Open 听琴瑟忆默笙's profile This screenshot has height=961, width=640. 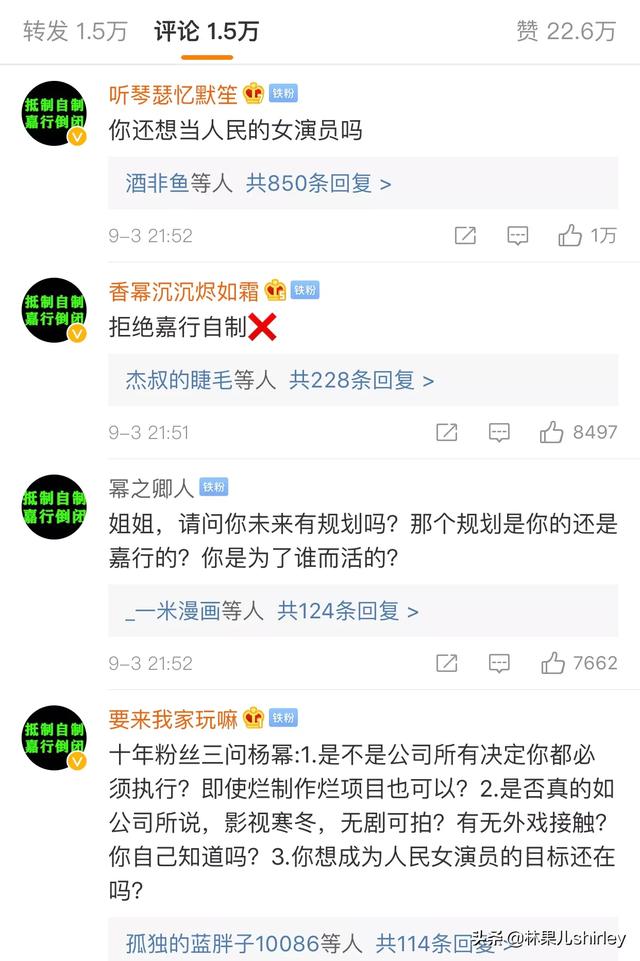pyautogui.click(x=174, y=94)
